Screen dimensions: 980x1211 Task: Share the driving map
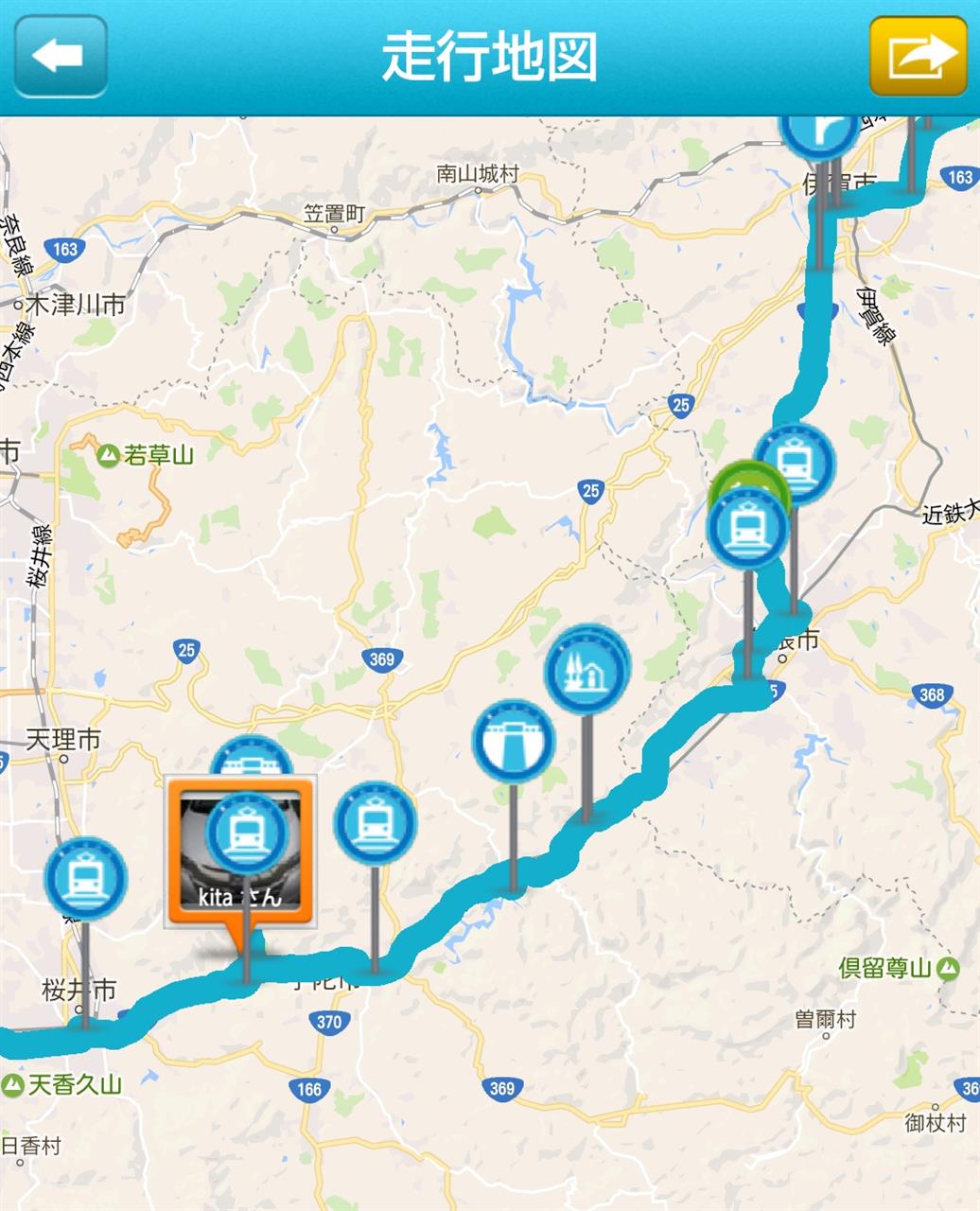[x=918, y=56]
